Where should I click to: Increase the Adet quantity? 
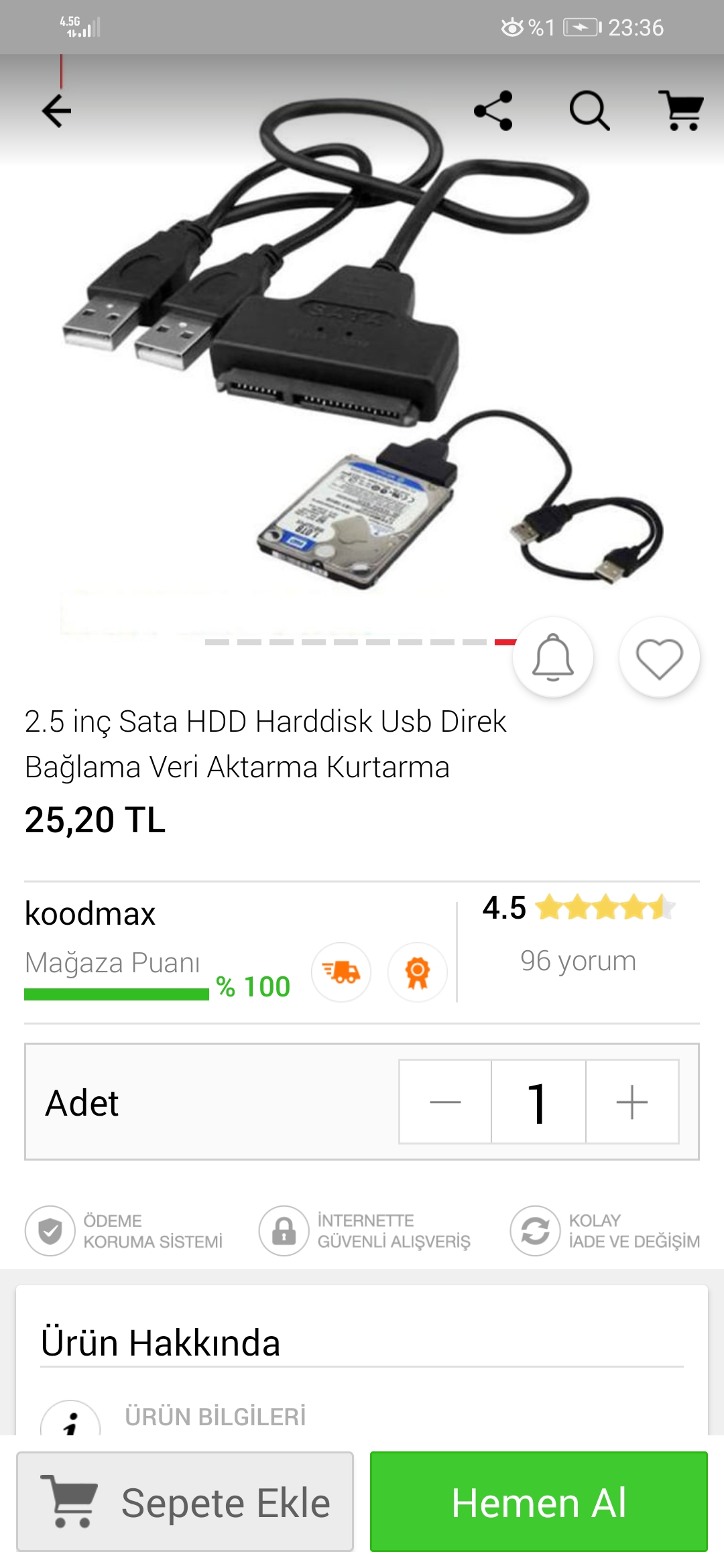632,1102
